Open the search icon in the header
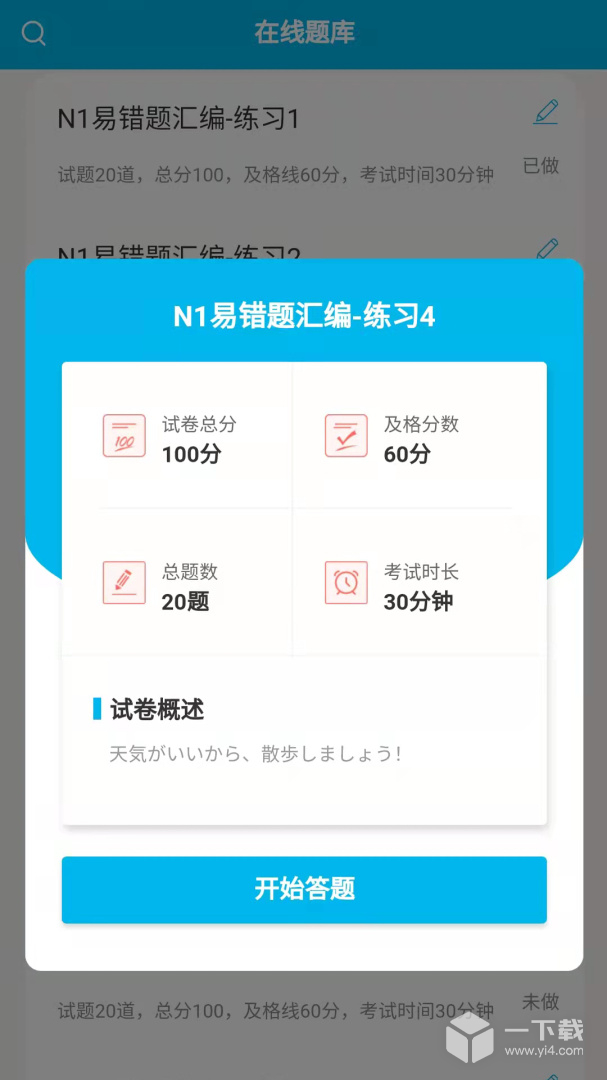Viewport: 607px width, 1080px height. point(34,34)
